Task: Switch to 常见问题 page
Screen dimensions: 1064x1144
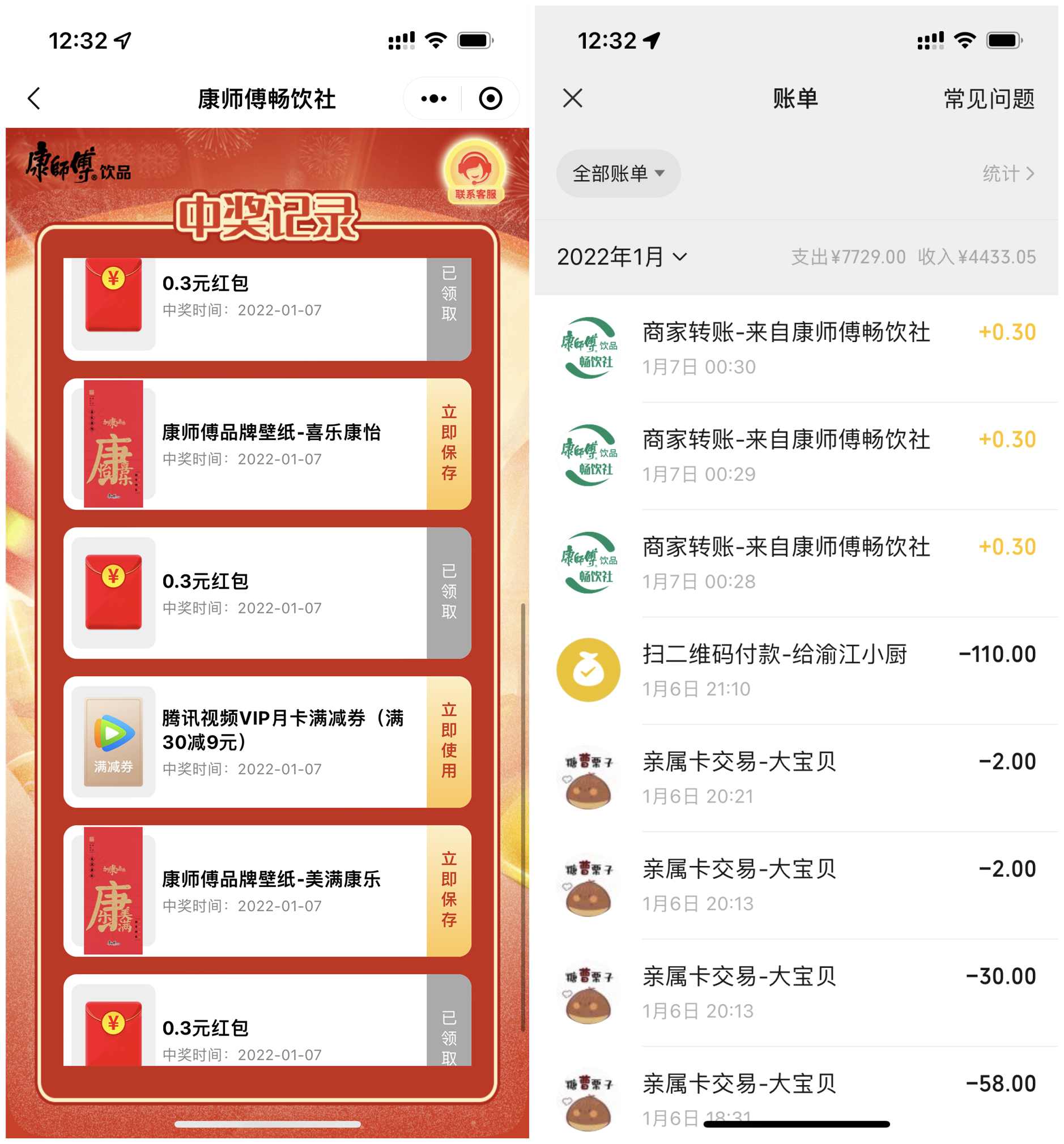Action: 989,99
